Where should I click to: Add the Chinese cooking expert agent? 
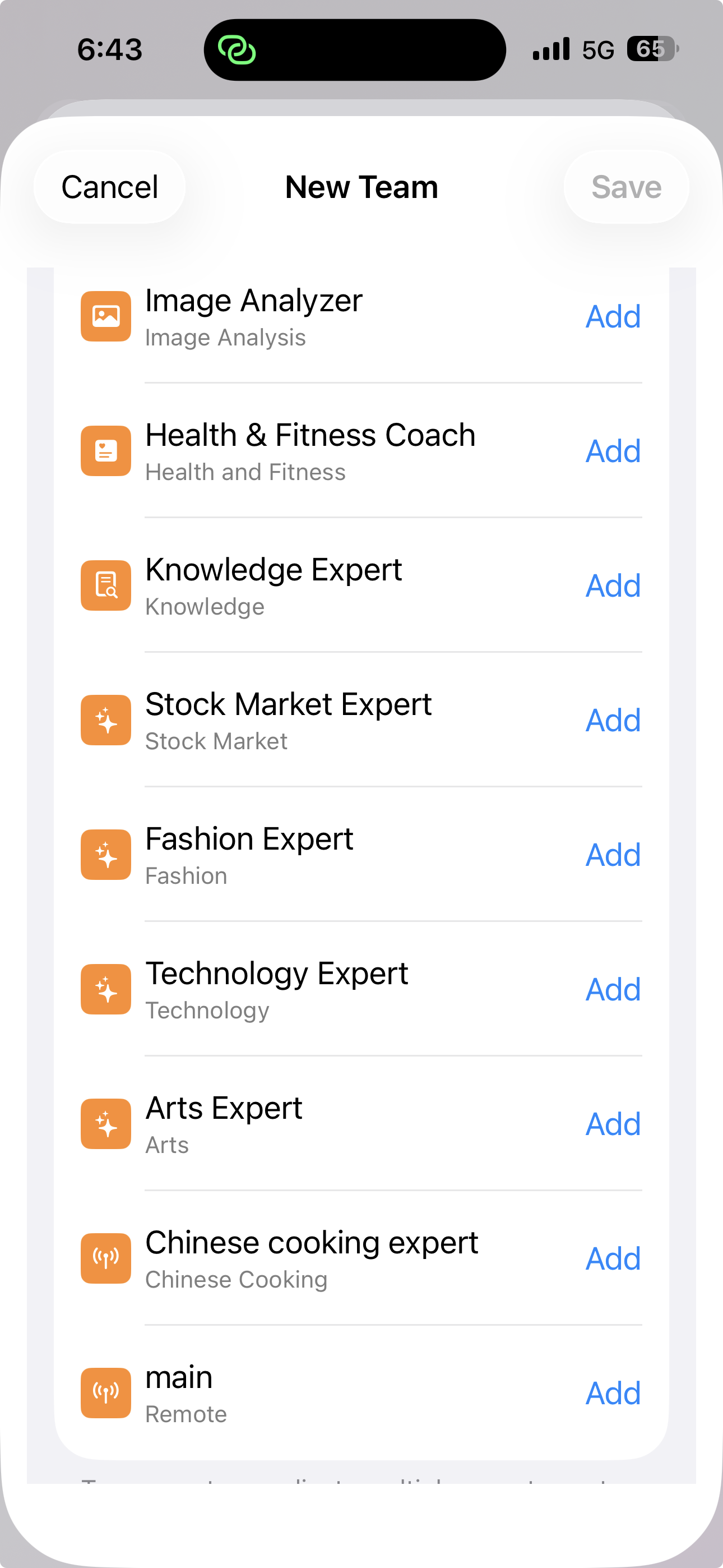[613, 1258]
